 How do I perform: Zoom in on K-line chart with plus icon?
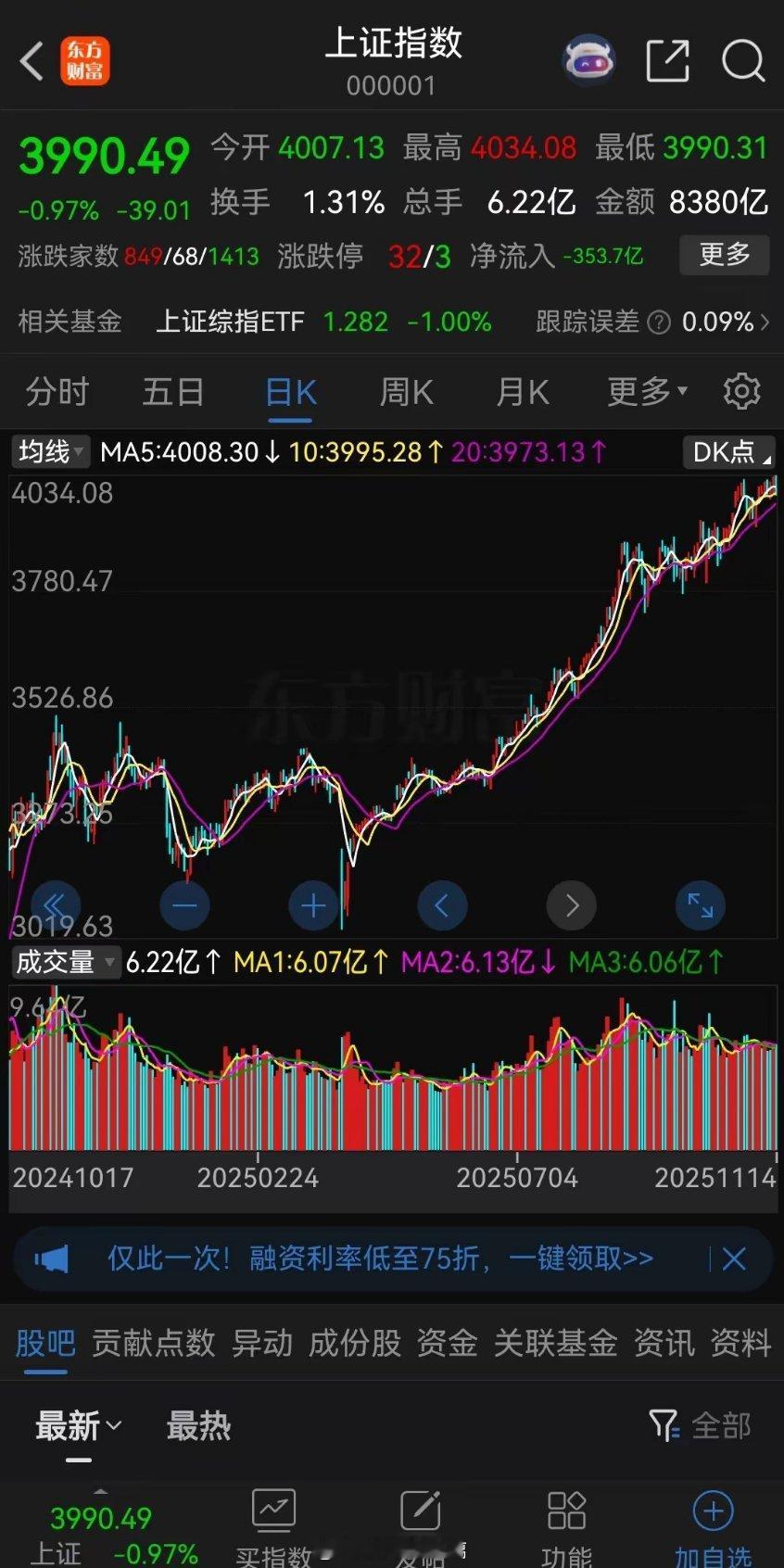coord(313,905)
